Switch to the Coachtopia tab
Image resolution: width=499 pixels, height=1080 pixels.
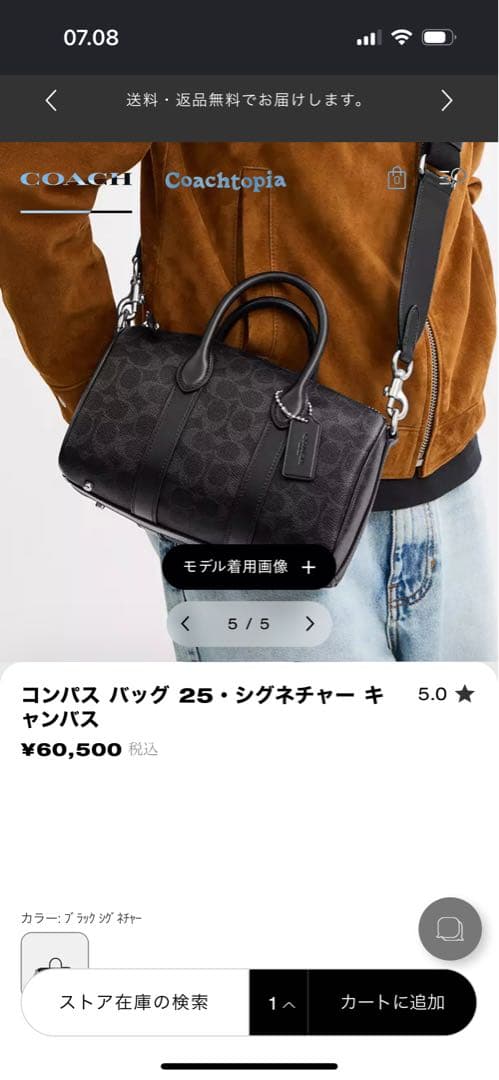[225, 180]
